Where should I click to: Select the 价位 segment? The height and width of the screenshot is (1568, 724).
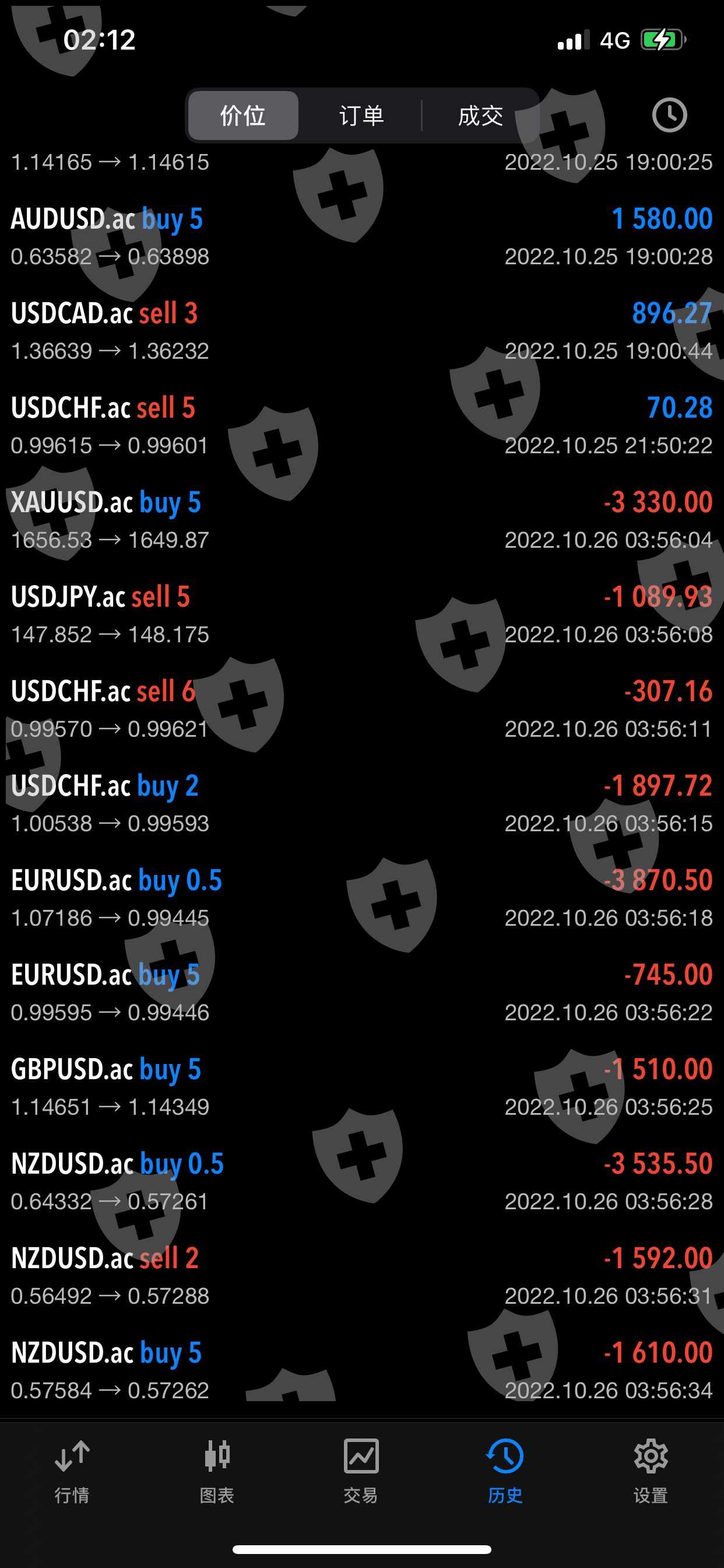pos(242,116)
